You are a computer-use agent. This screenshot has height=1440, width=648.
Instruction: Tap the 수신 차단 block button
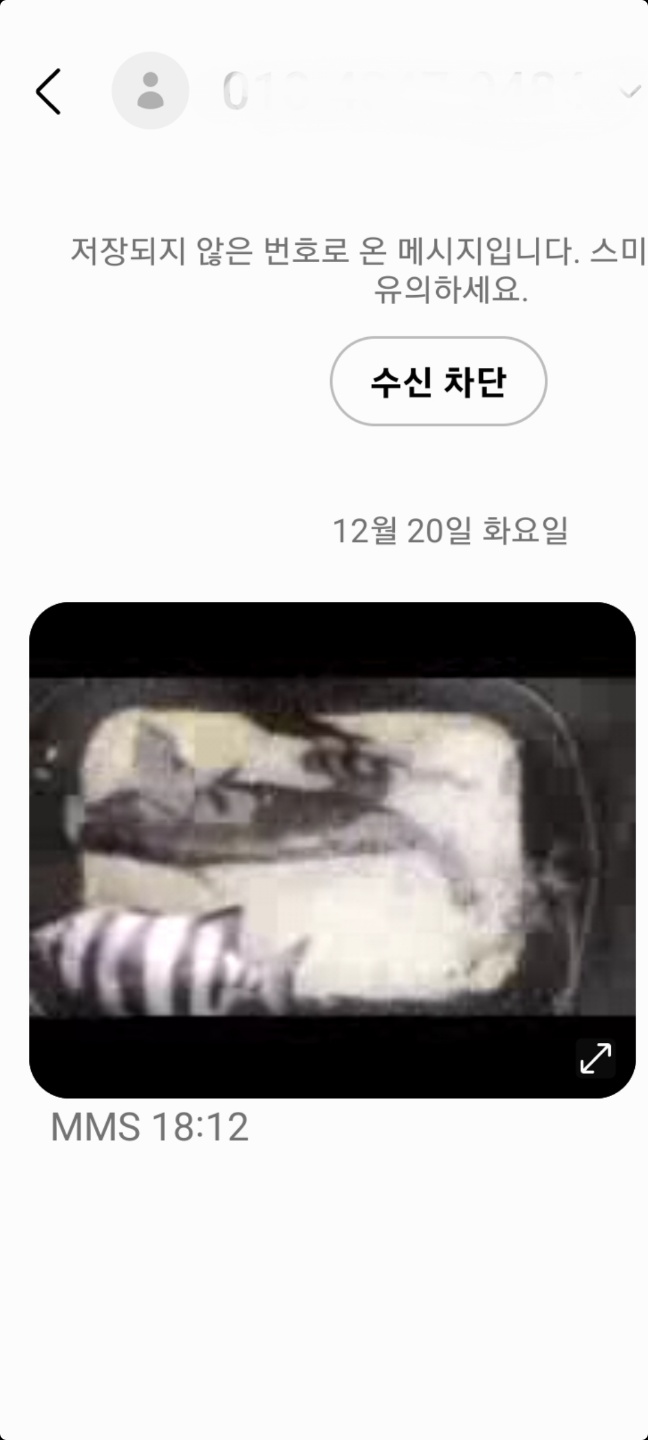(438, 382)
